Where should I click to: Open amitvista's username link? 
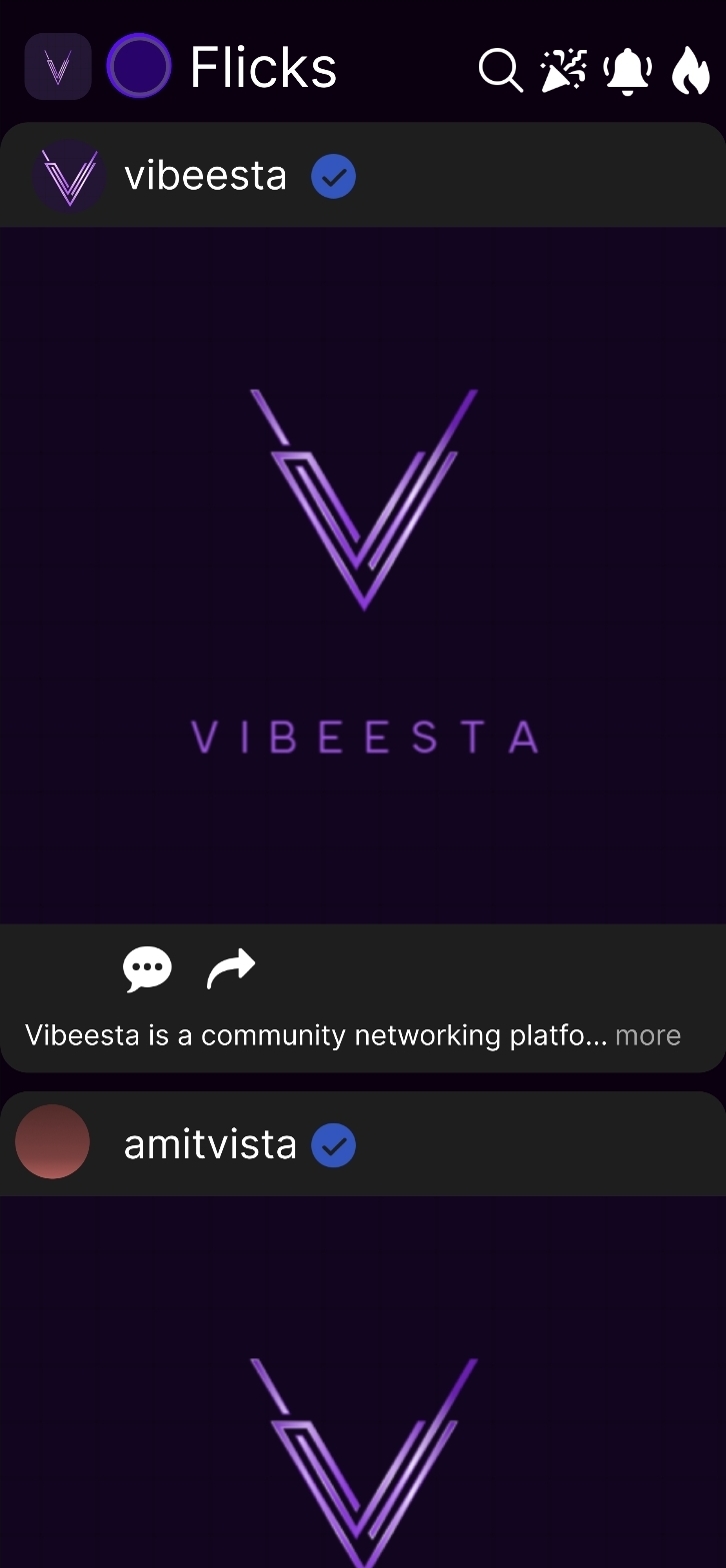[x=209, y=1144]
